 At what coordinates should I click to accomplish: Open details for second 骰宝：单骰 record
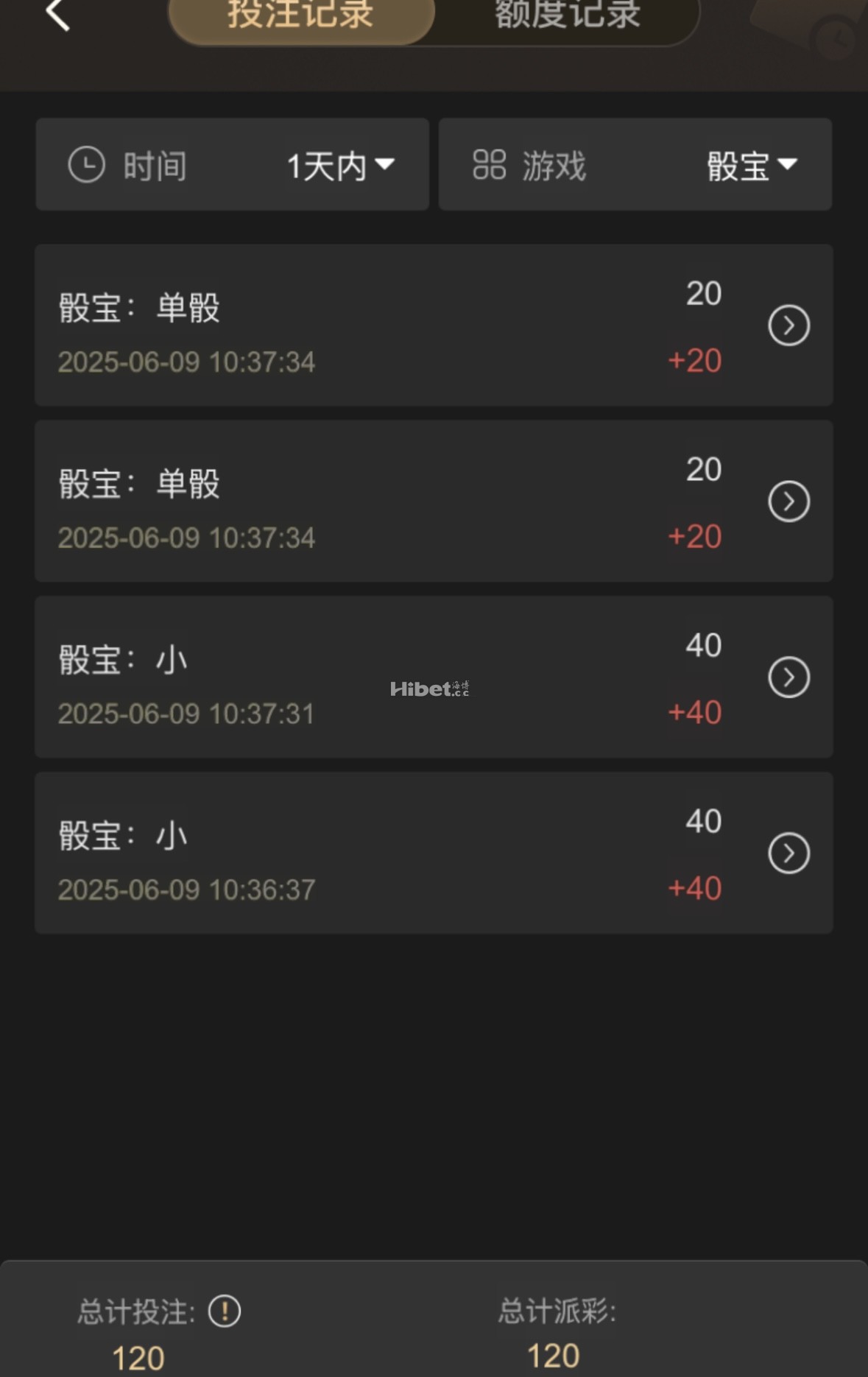(788, 501)
